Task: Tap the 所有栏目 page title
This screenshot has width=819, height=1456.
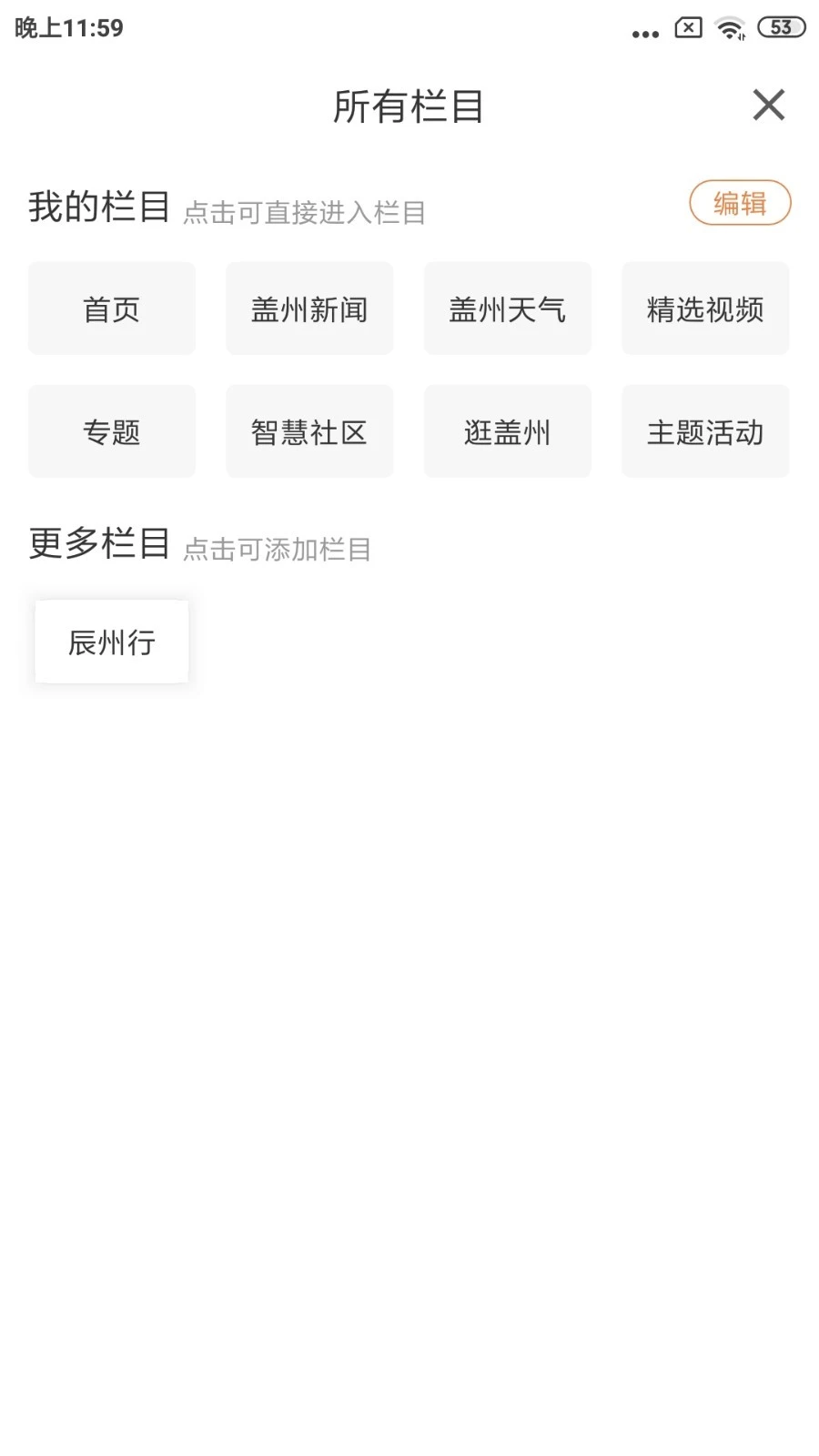Action: (409, 105)
